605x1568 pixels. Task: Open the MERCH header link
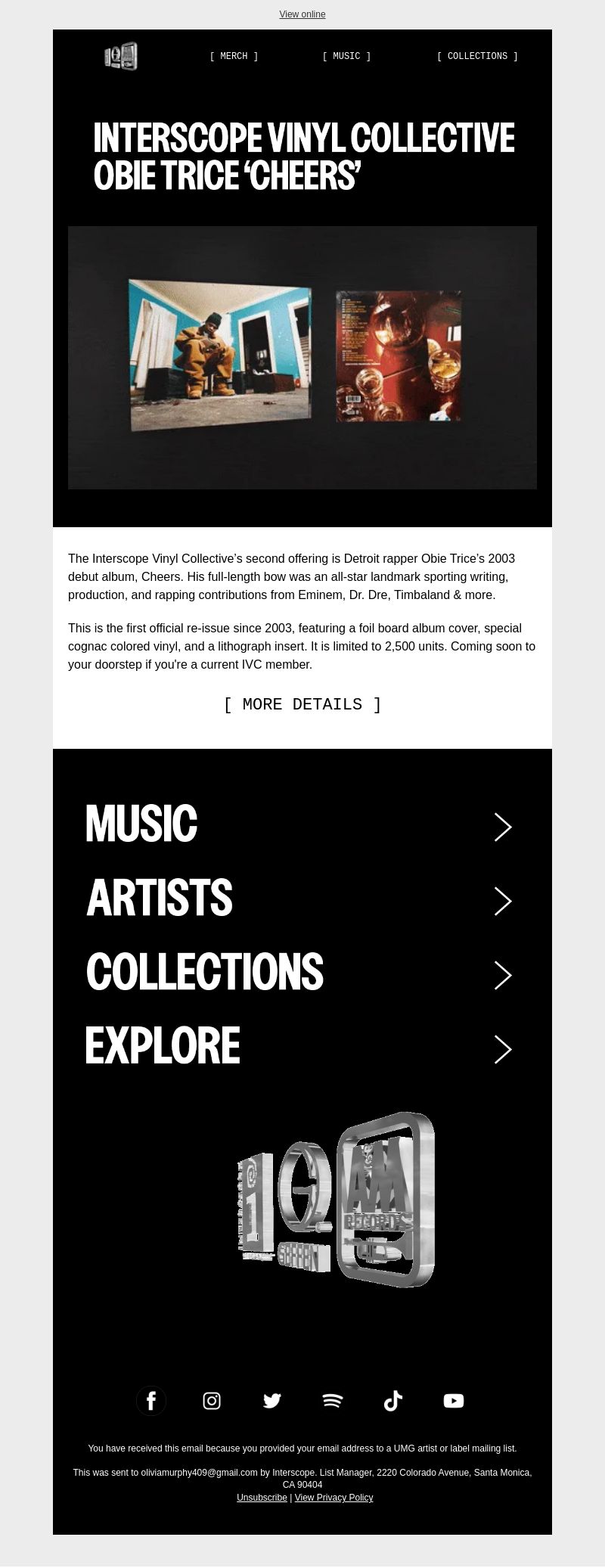pyautogui.click(x=234, y=56)
